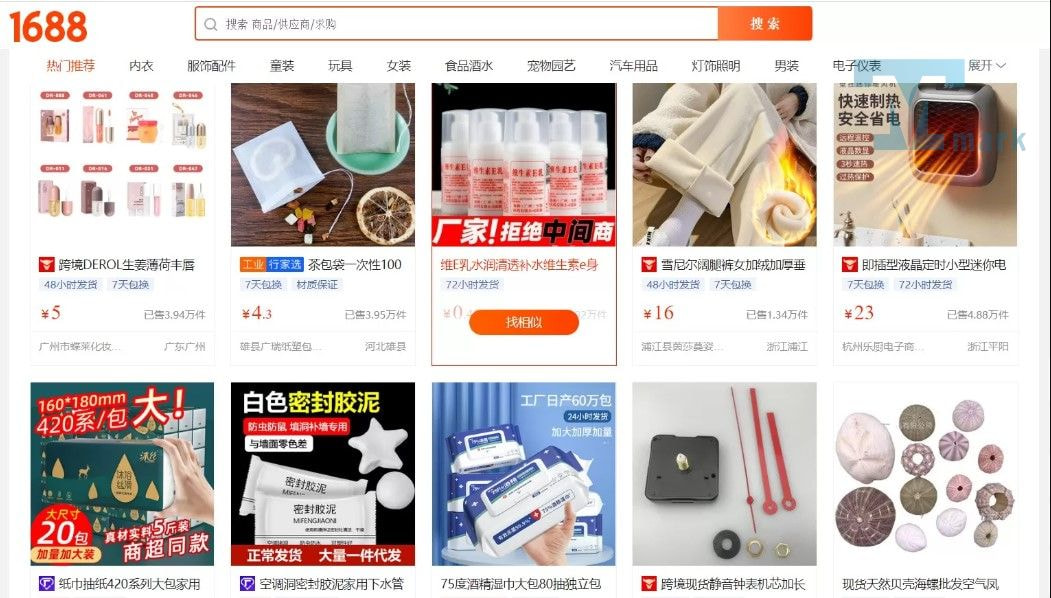Open the 女装 category tab
The image size is (1051, 598).
[x=398, y=66]
